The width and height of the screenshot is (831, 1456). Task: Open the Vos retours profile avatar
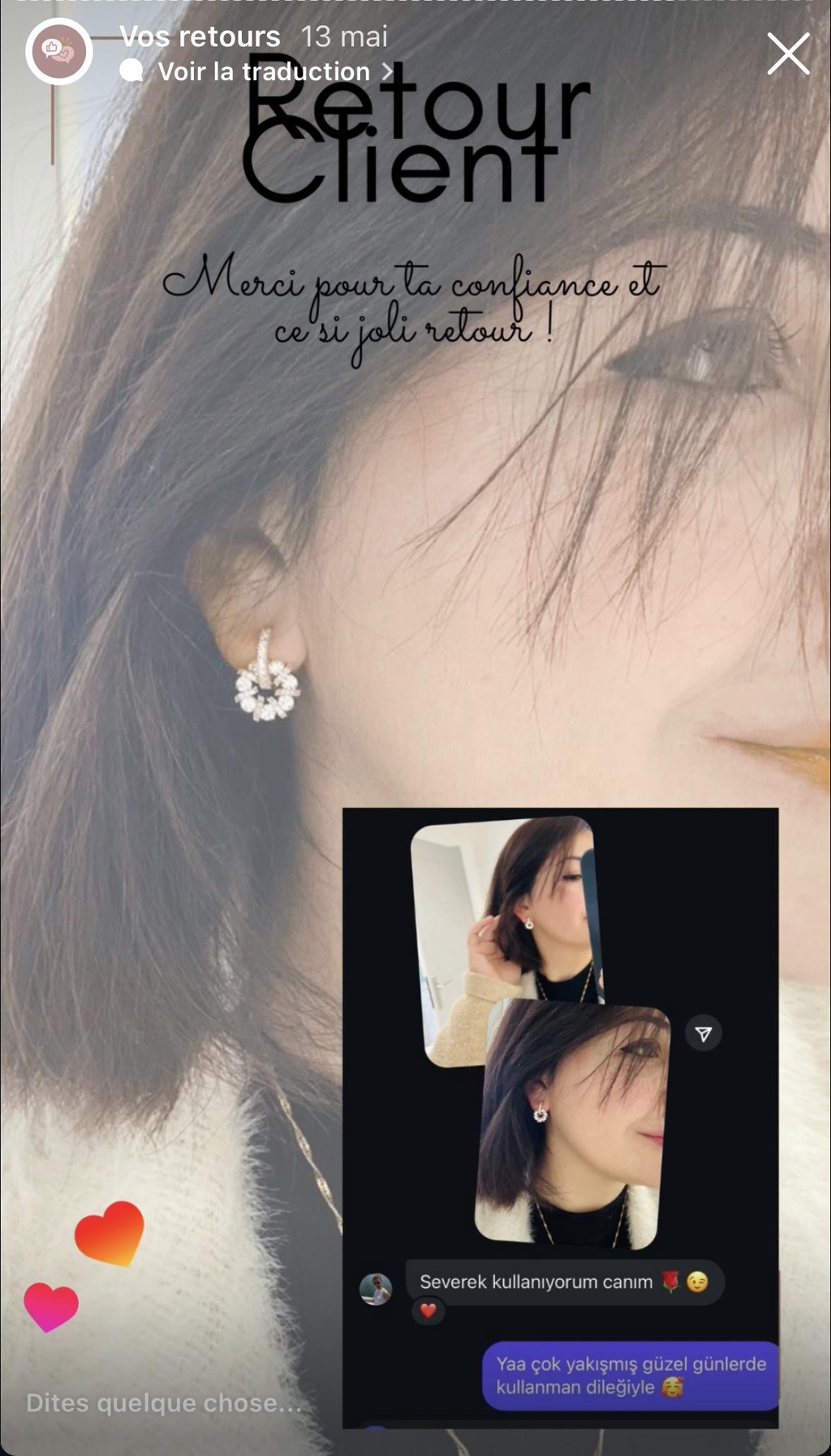click(58, 52)
